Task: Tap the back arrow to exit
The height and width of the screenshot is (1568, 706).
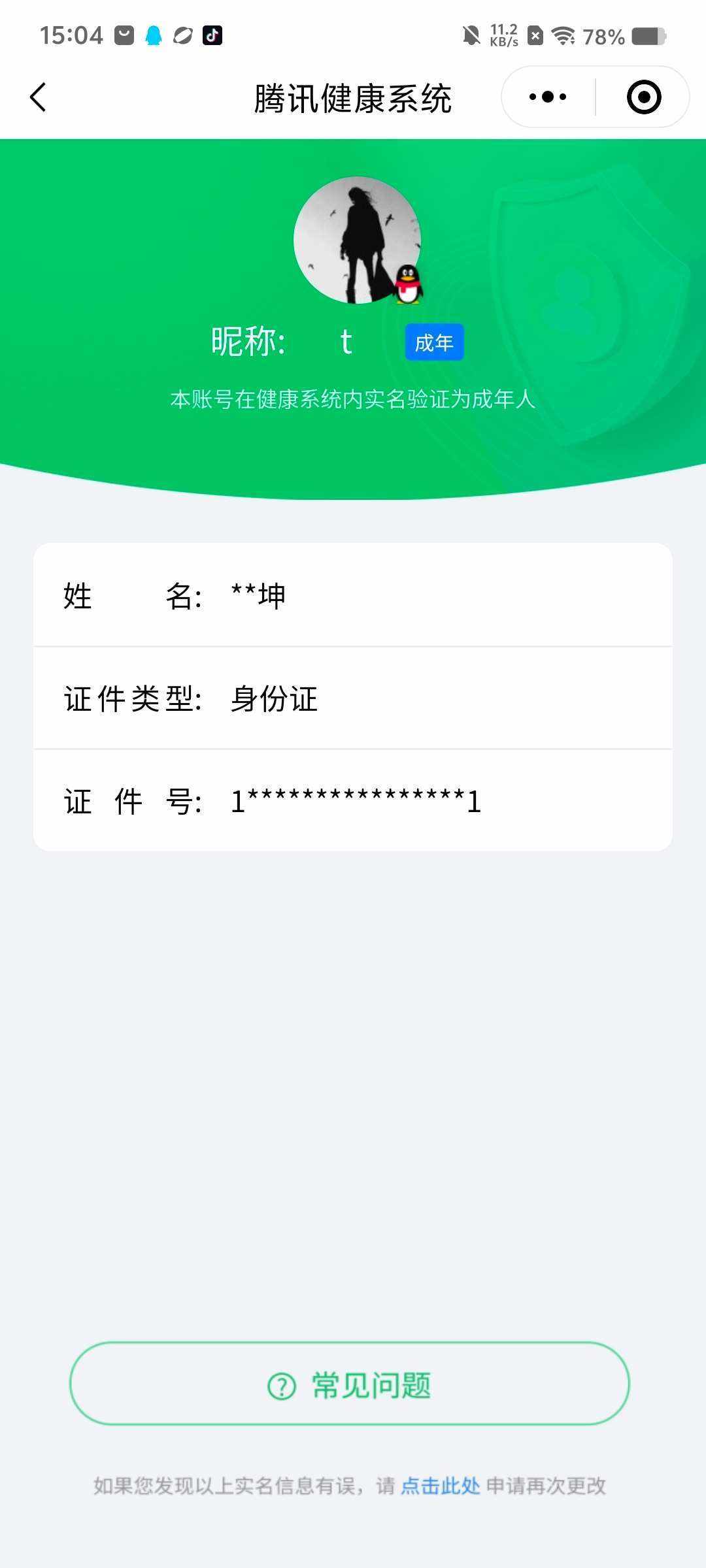Action: coord(37,97)
